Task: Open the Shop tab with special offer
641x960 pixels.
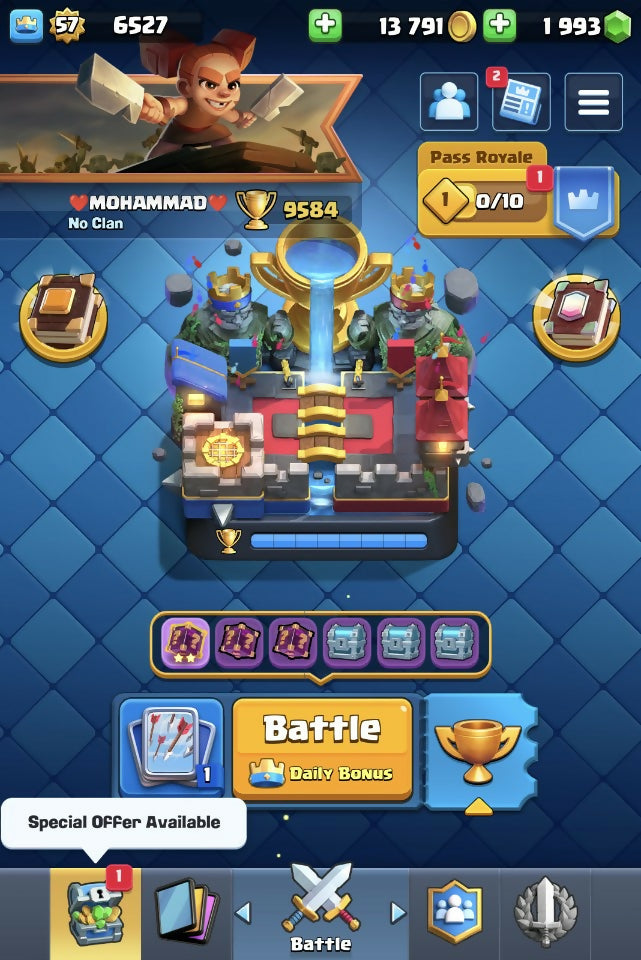Action: pyautogui.click(x=95, y=908)
